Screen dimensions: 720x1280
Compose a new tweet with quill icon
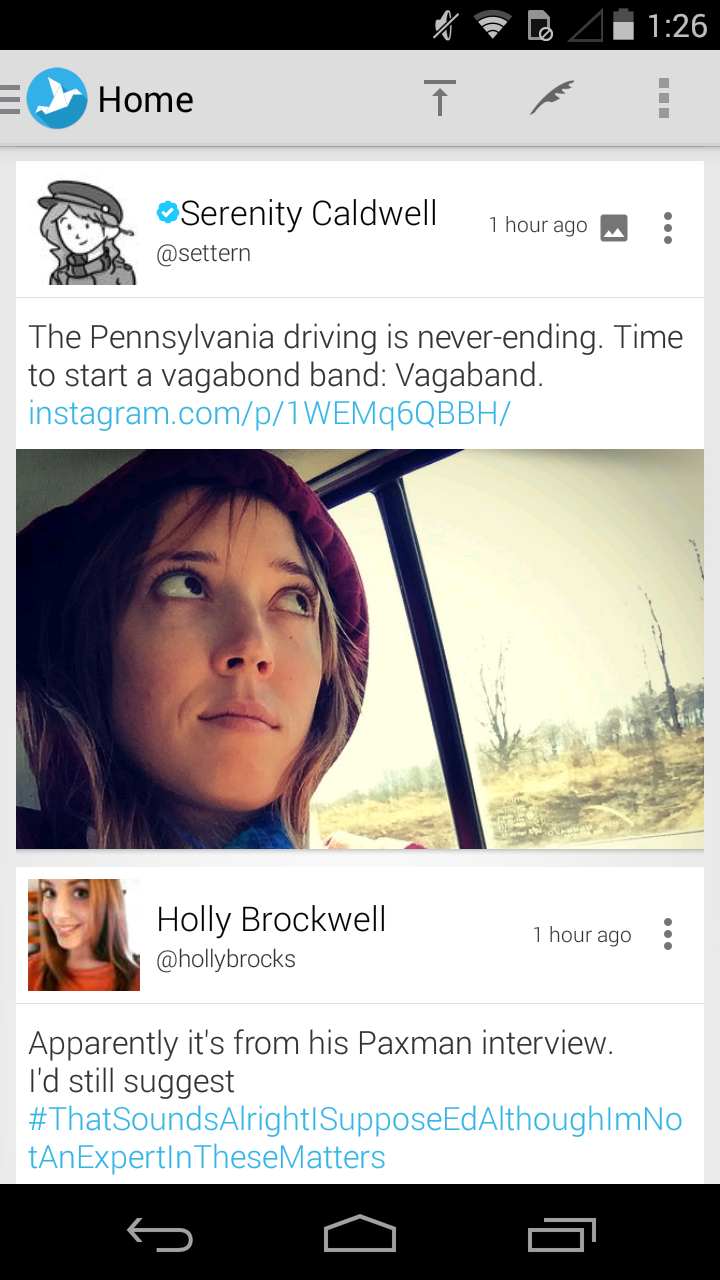pos(551,99)
